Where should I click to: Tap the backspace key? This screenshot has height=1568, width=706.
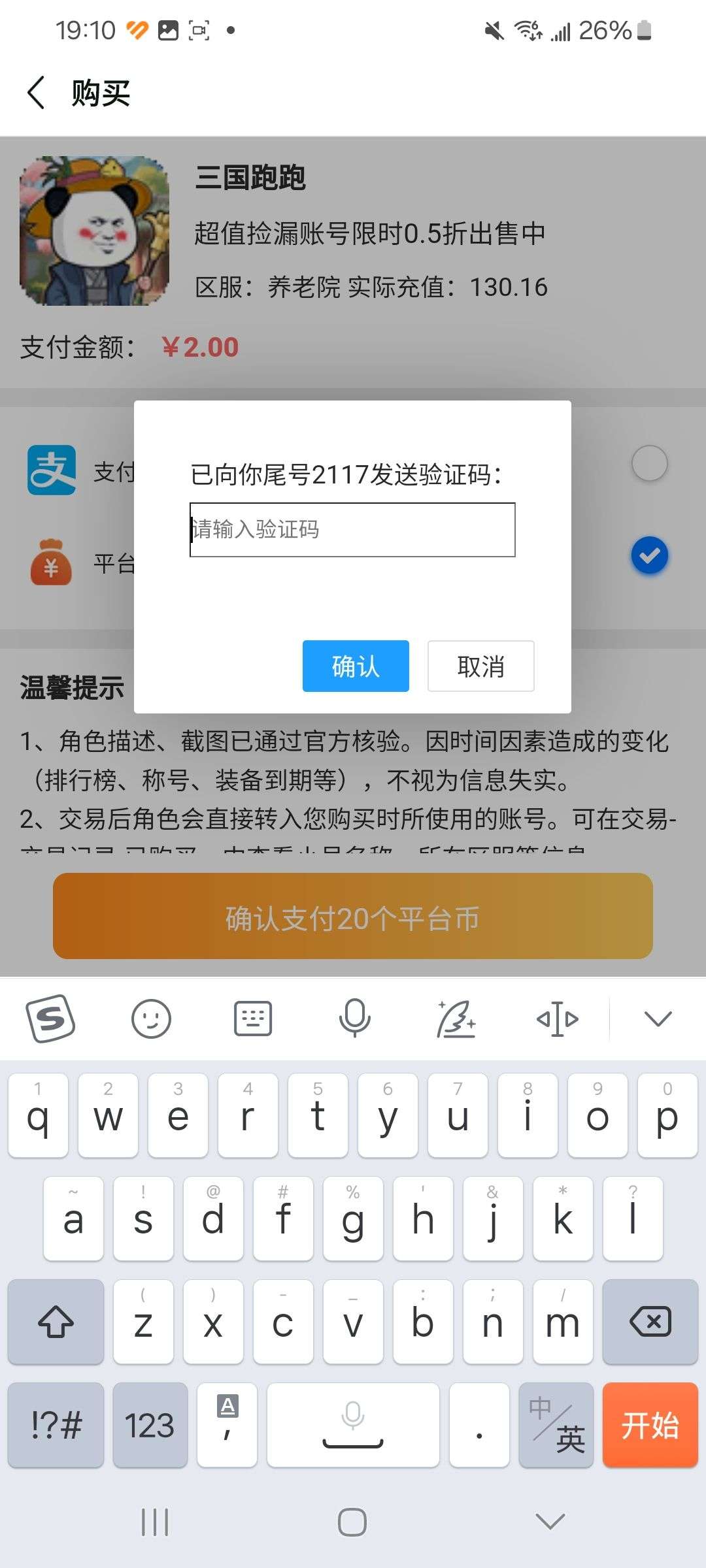coord(650,1322)
